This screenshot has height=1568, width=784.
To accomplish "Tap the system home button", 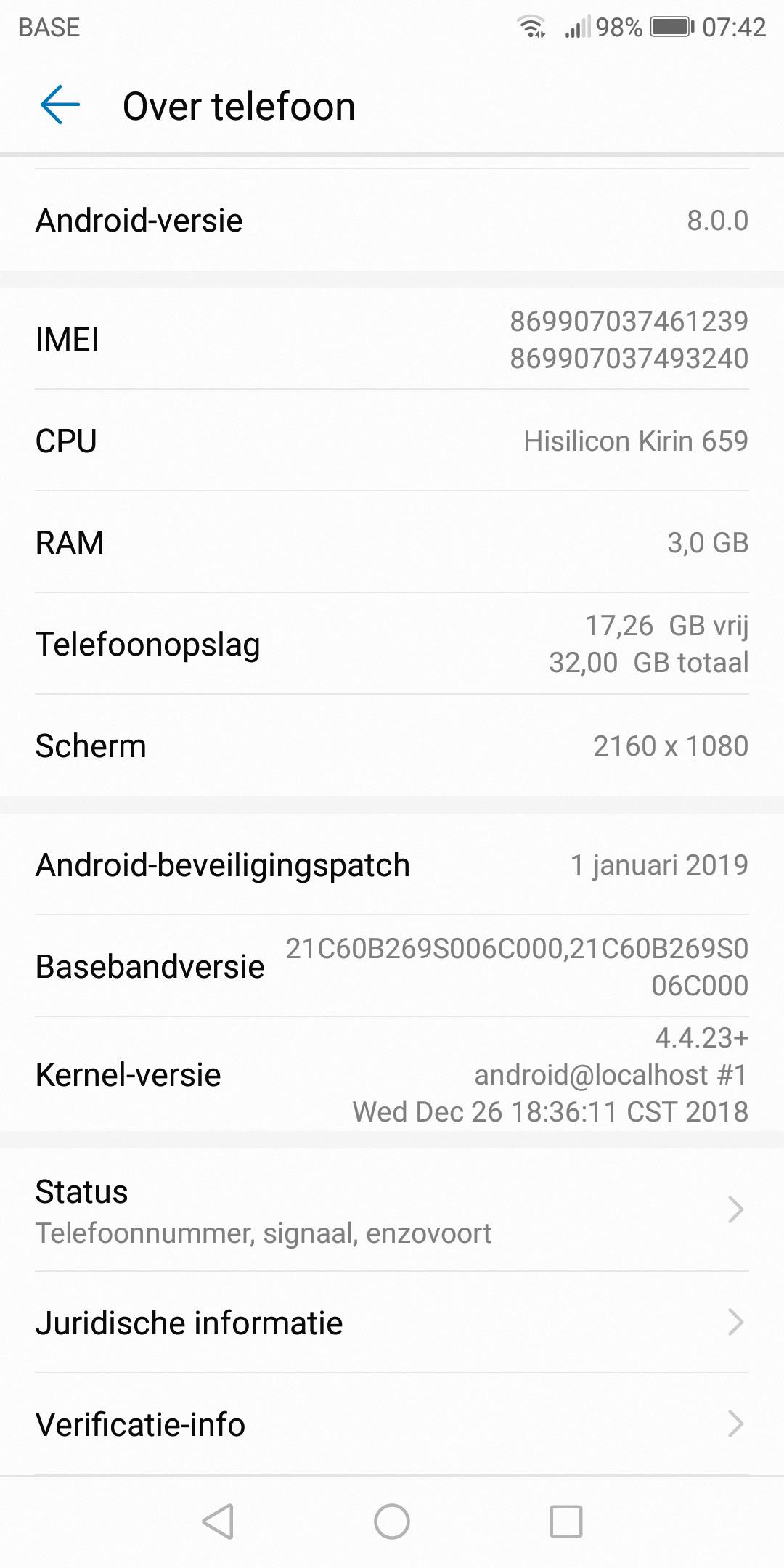I will coord(392,1522).
